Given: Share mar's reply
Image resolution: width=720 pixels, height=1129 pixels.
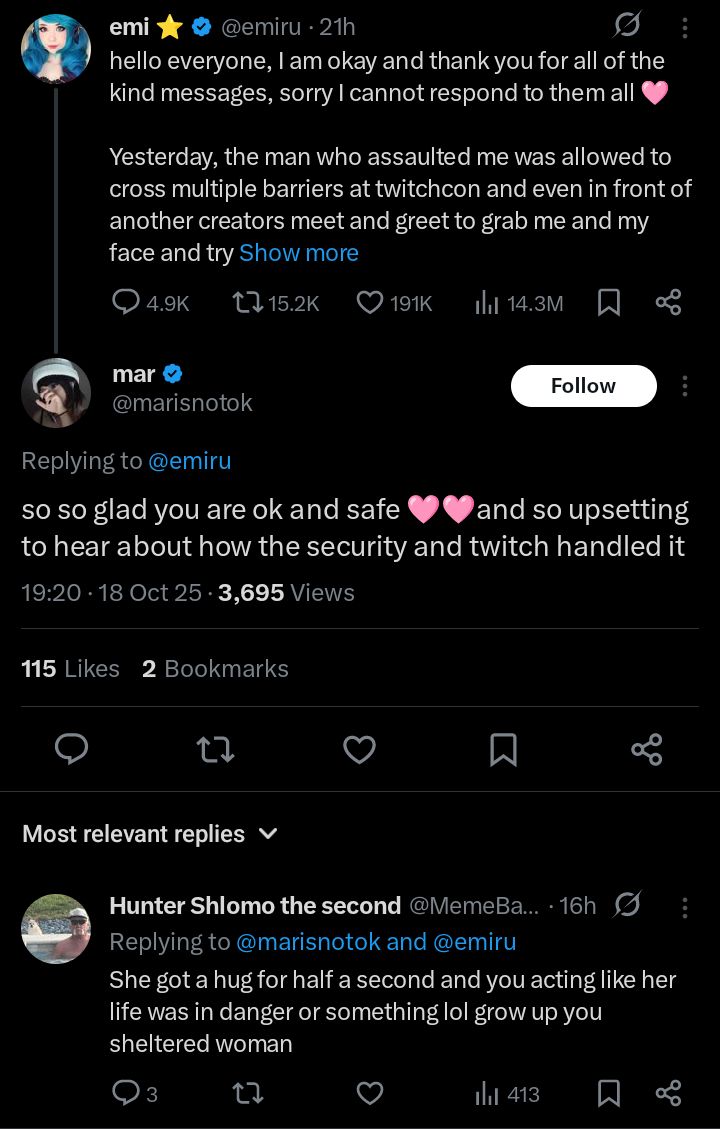Looking at the screenshot, I should tap(647, 749).
